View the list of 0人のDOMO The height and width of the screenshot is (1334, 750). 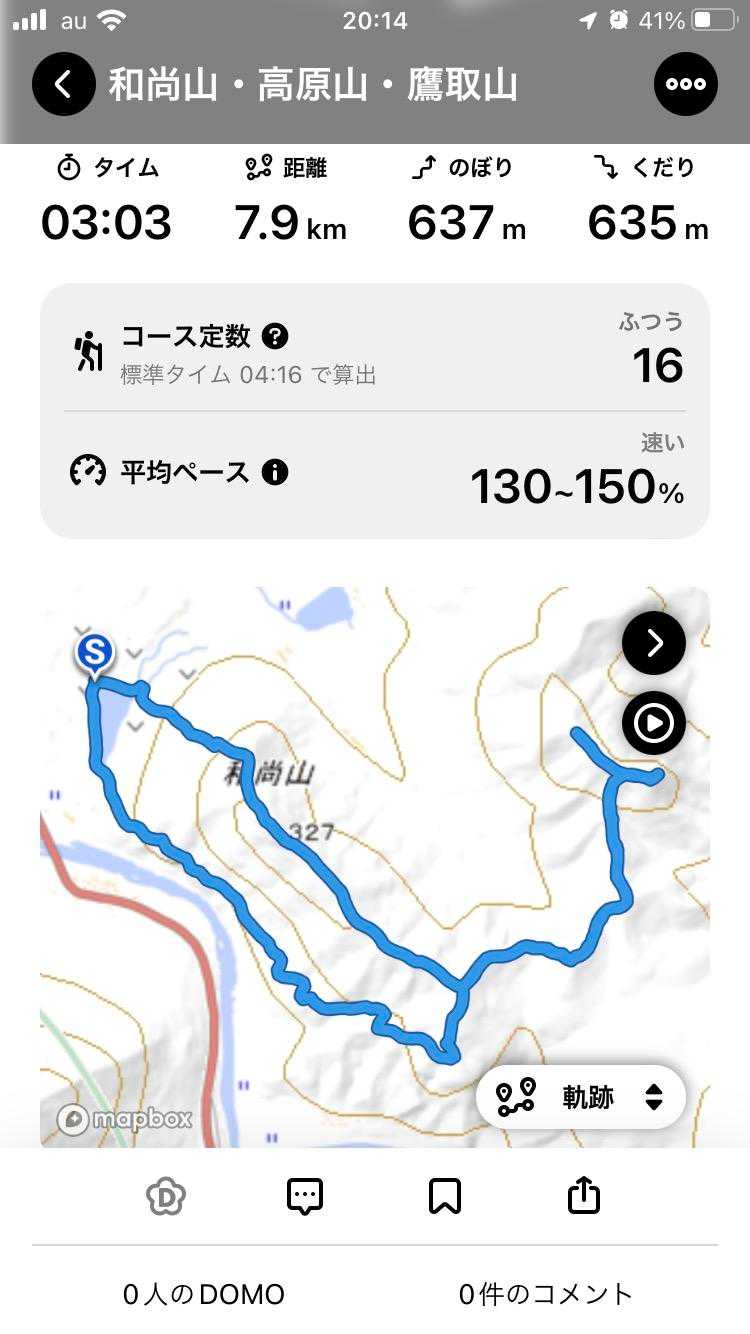(x=204, y=1294)
